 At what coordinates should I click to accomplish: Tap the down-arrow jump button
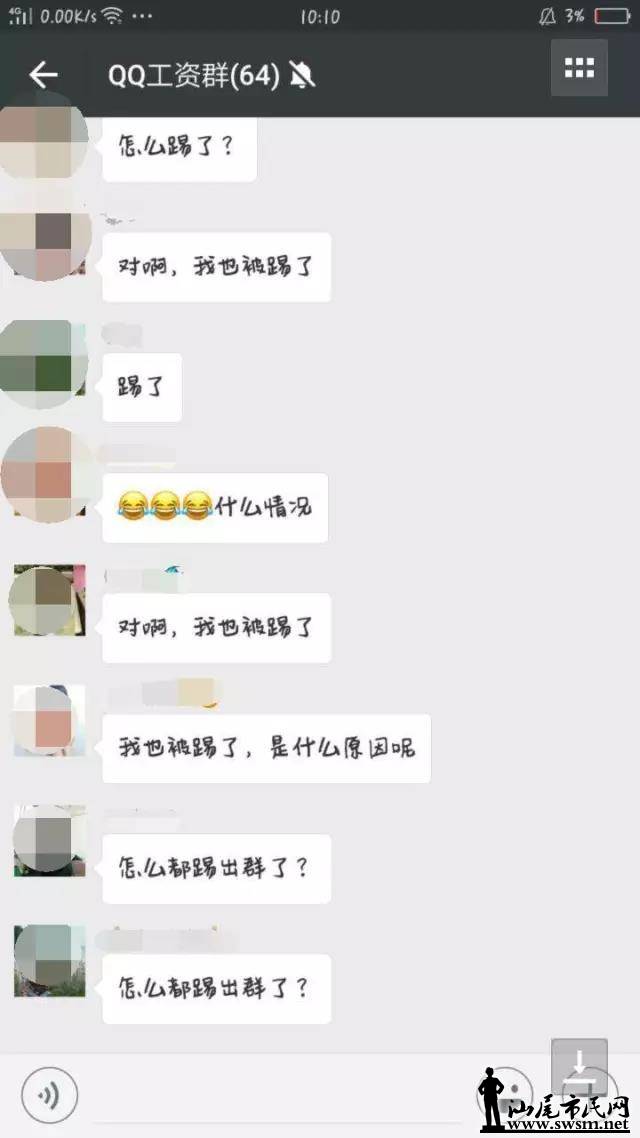579,1067
